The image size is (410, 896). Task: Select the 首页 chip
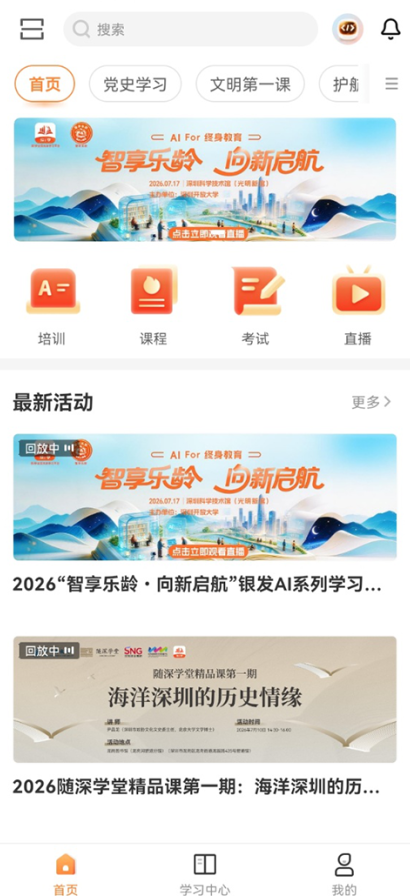45,85
